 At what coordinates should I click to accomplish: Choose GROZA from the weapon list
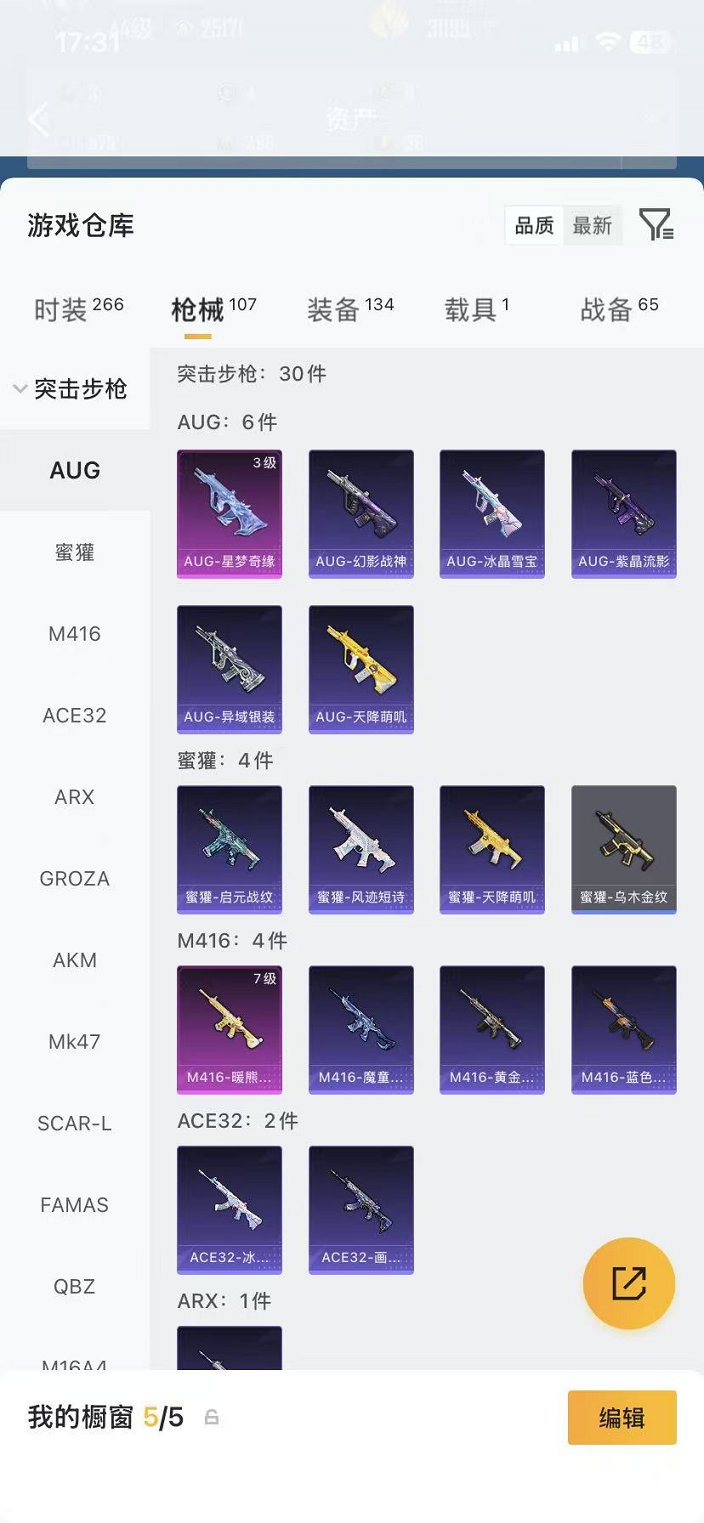click(75, 879)
